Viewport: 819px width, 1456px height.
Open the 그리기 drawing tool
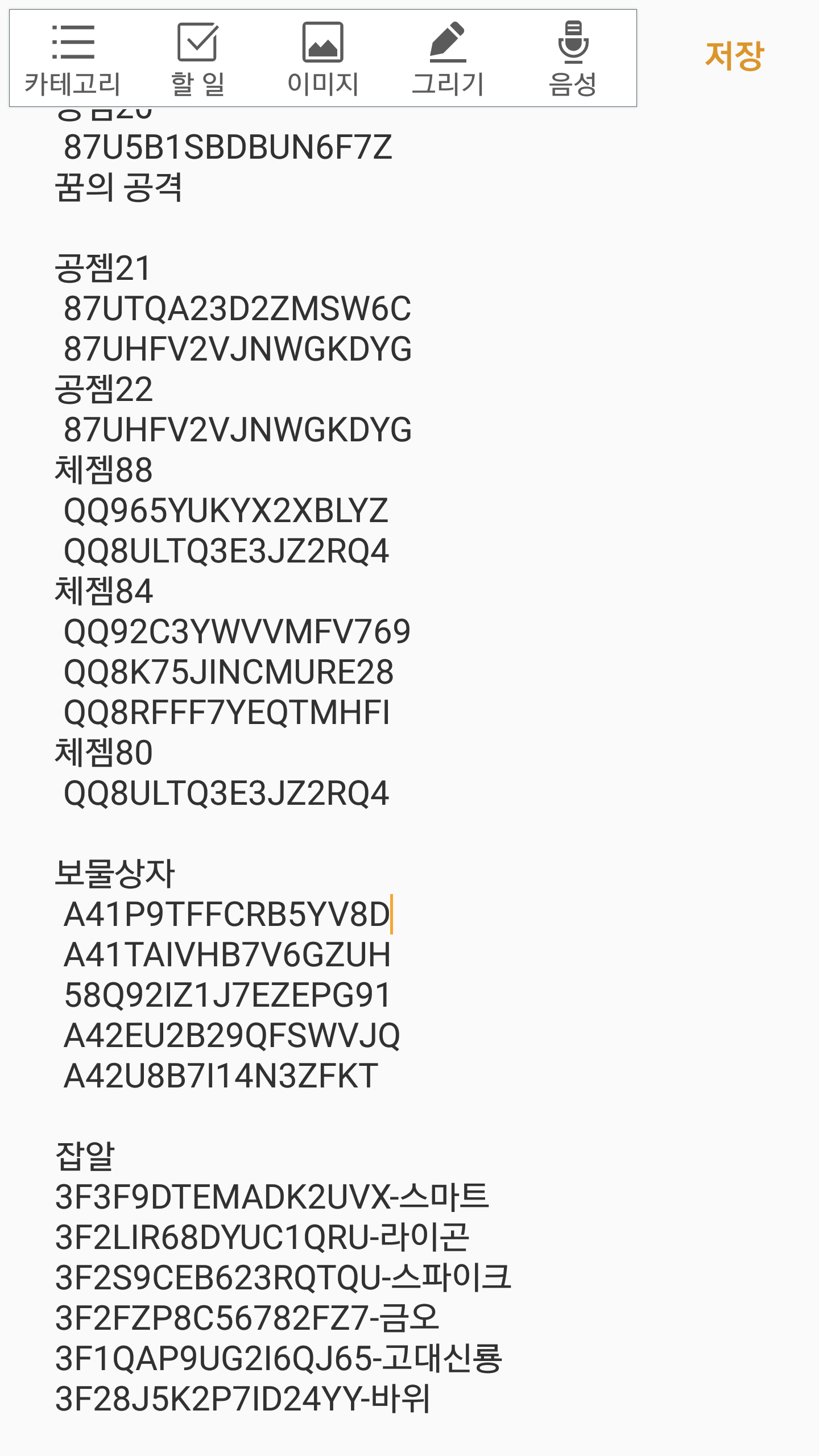click(x=448, y=58)
